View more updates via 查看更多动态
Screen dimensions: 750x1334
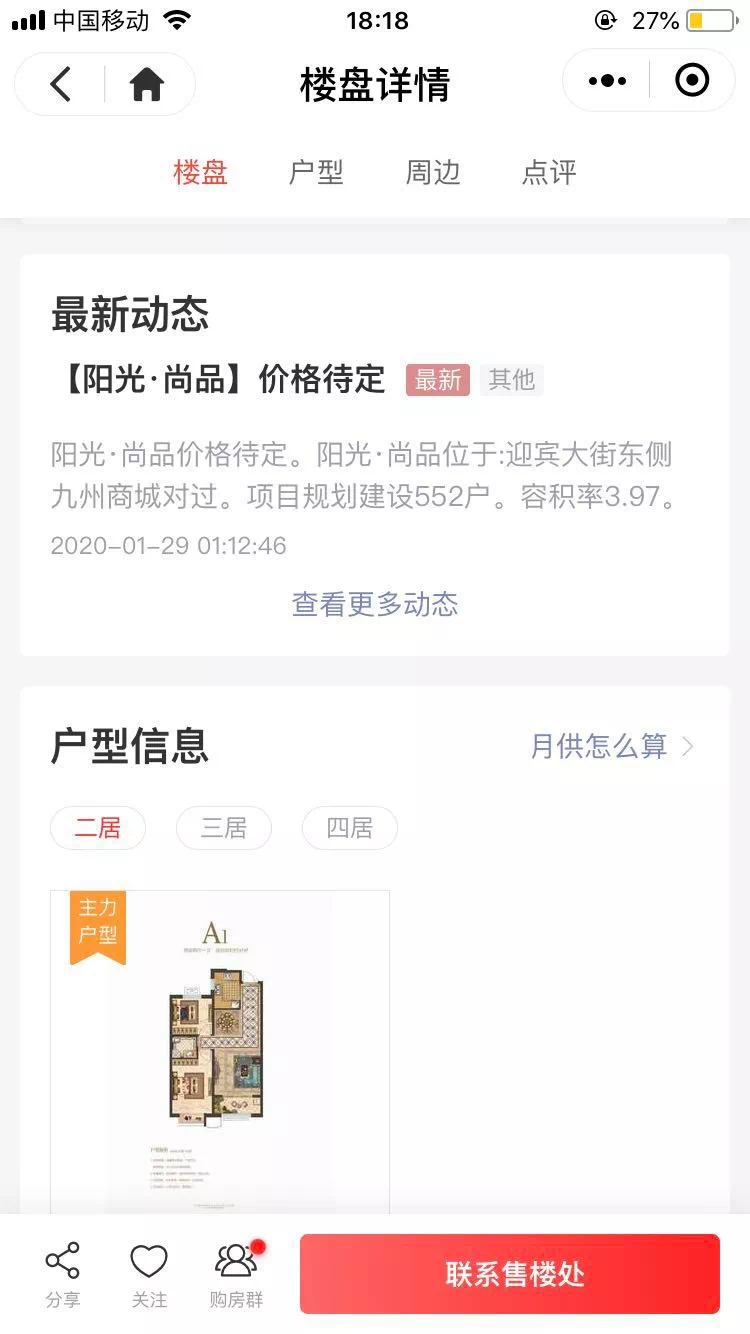pyautogui.click(x=375, y=604)
